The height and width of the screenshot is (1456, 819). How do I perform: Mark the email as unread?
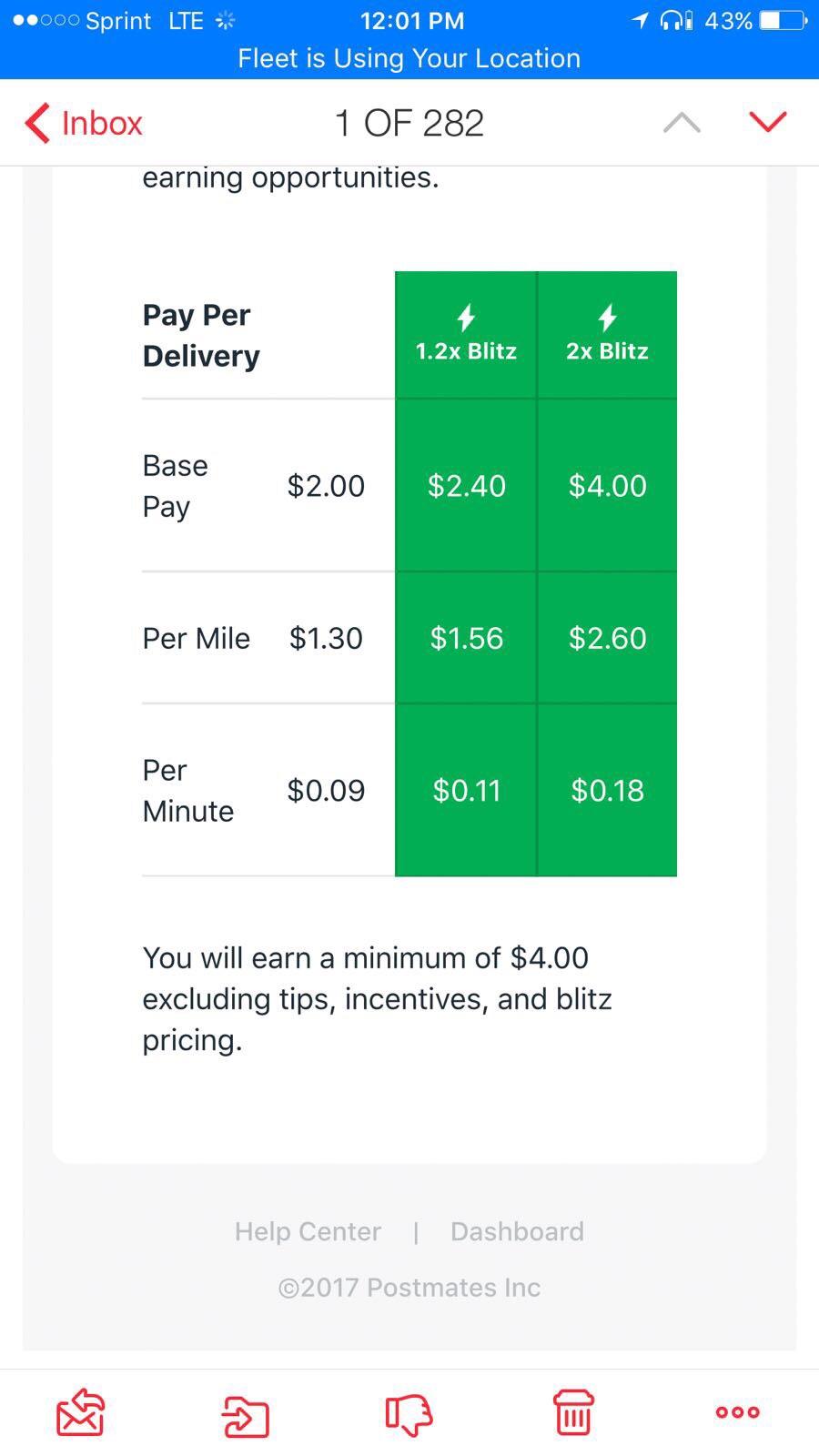[x=79, y=1411]
